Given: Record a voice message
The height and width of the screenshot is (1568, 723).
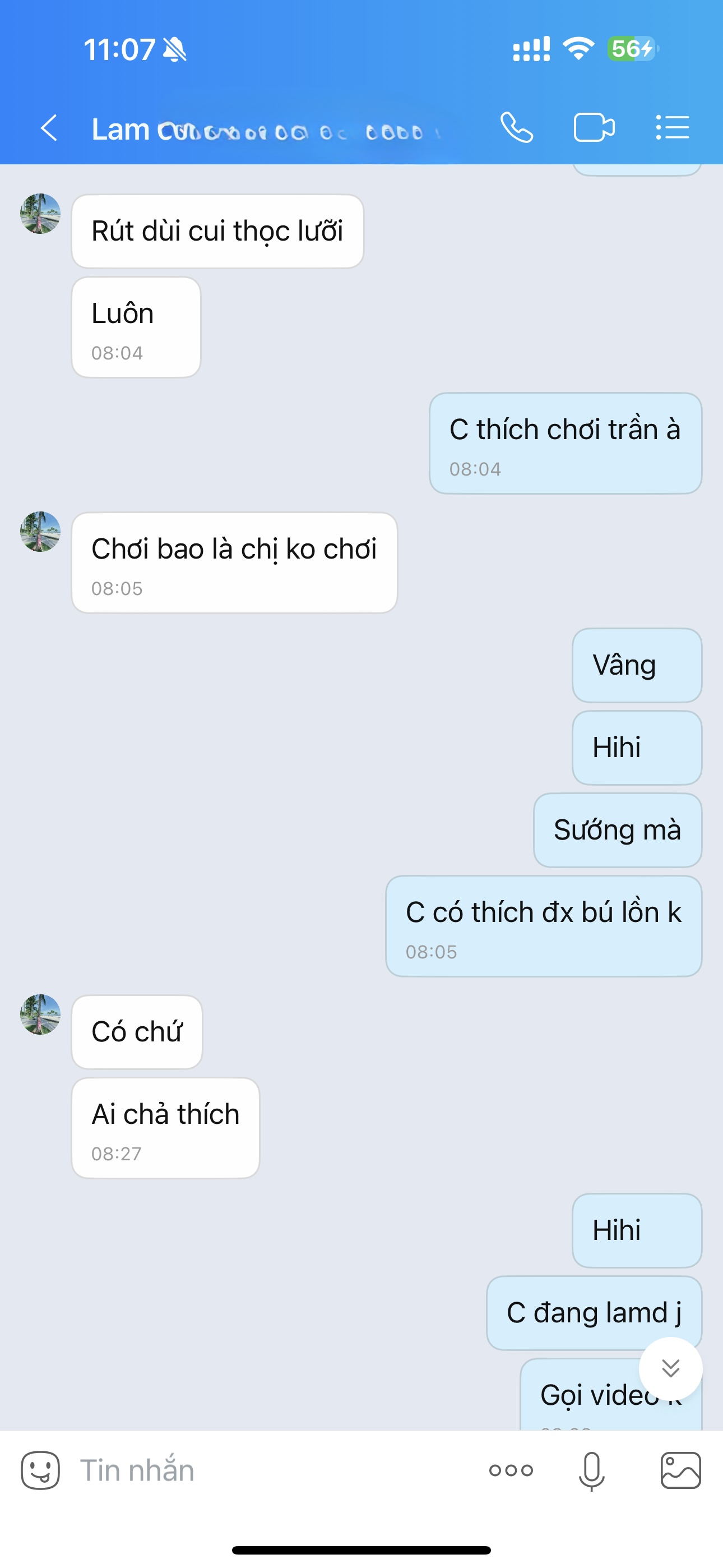Looking at the screenshot, I should point(591,1470).
